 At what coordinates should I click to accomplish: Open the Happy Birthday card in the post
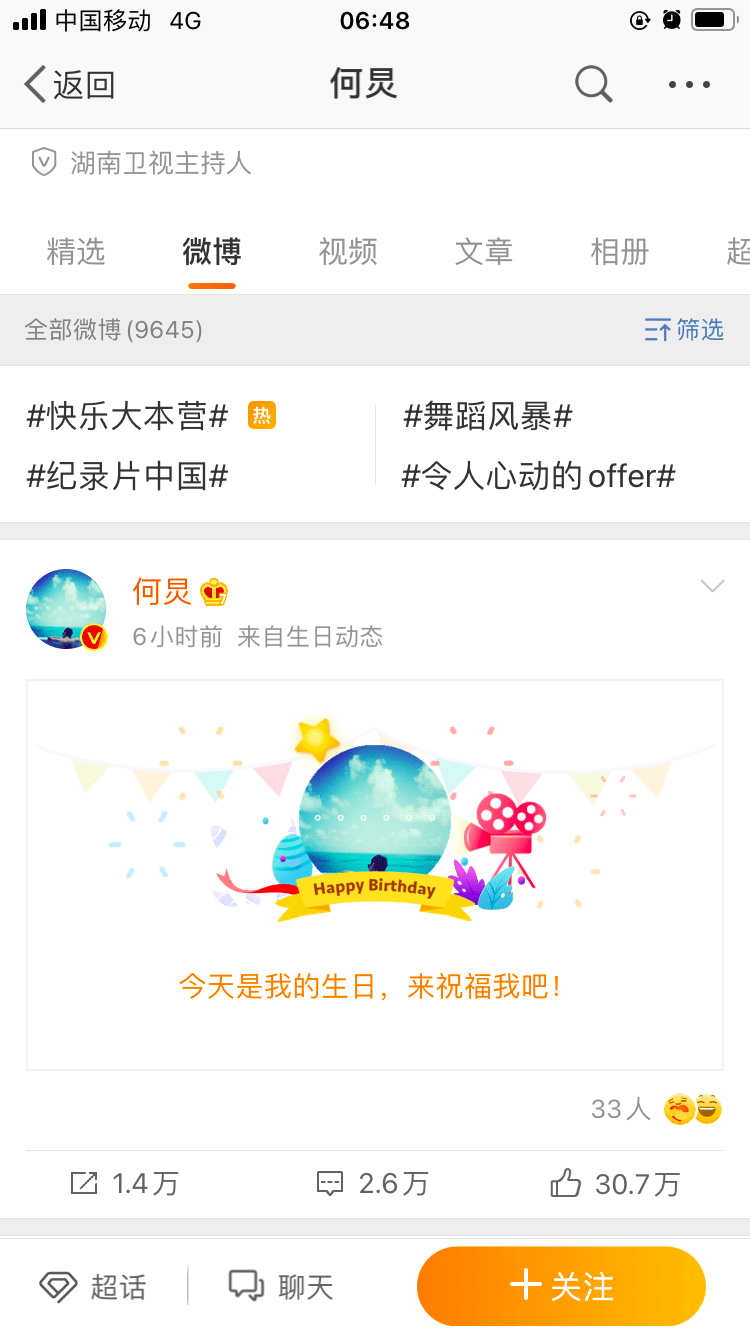pos(375,875)
